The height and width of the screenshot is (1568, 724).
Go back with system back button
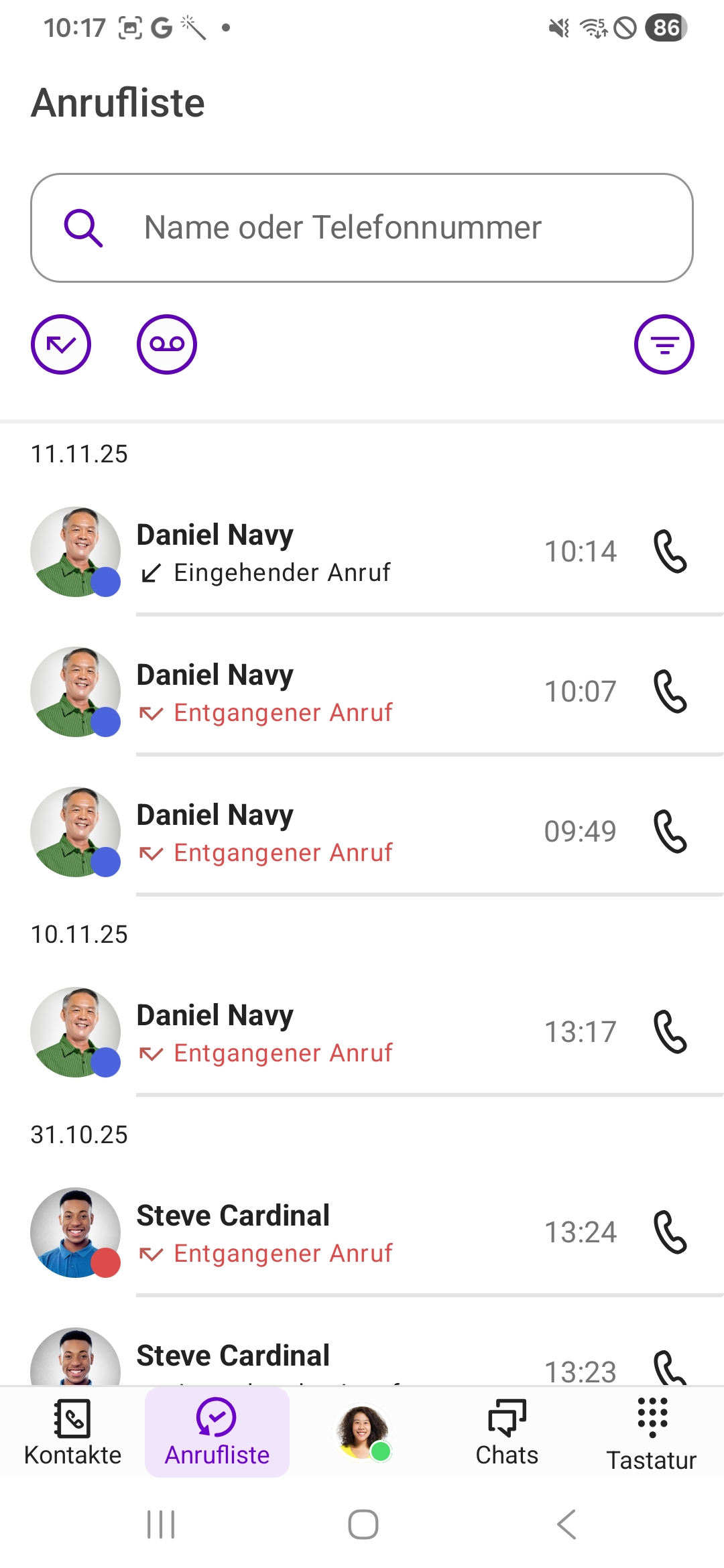(x=566, y=1524)
